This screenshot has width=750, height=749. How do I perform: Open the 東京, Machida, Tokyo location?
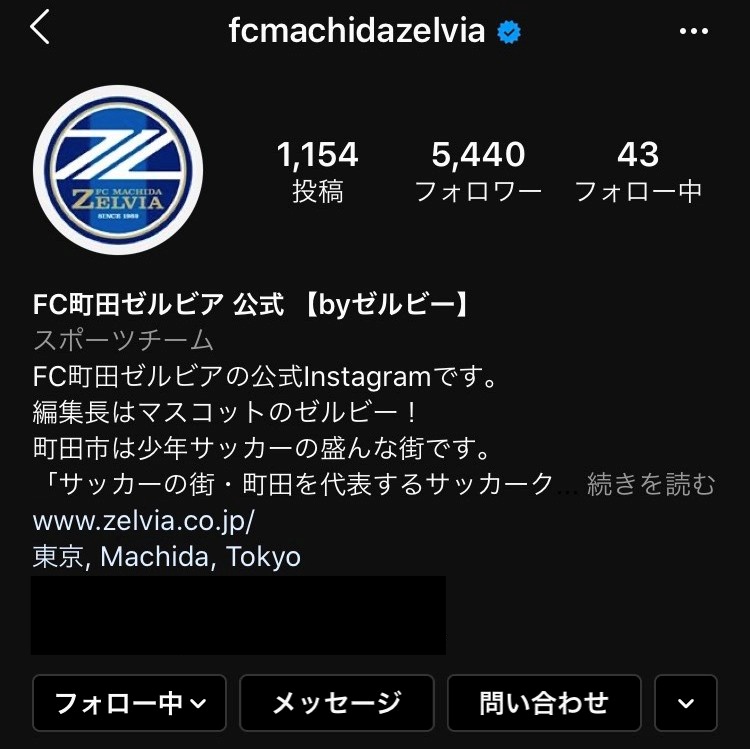pos(167,557)
